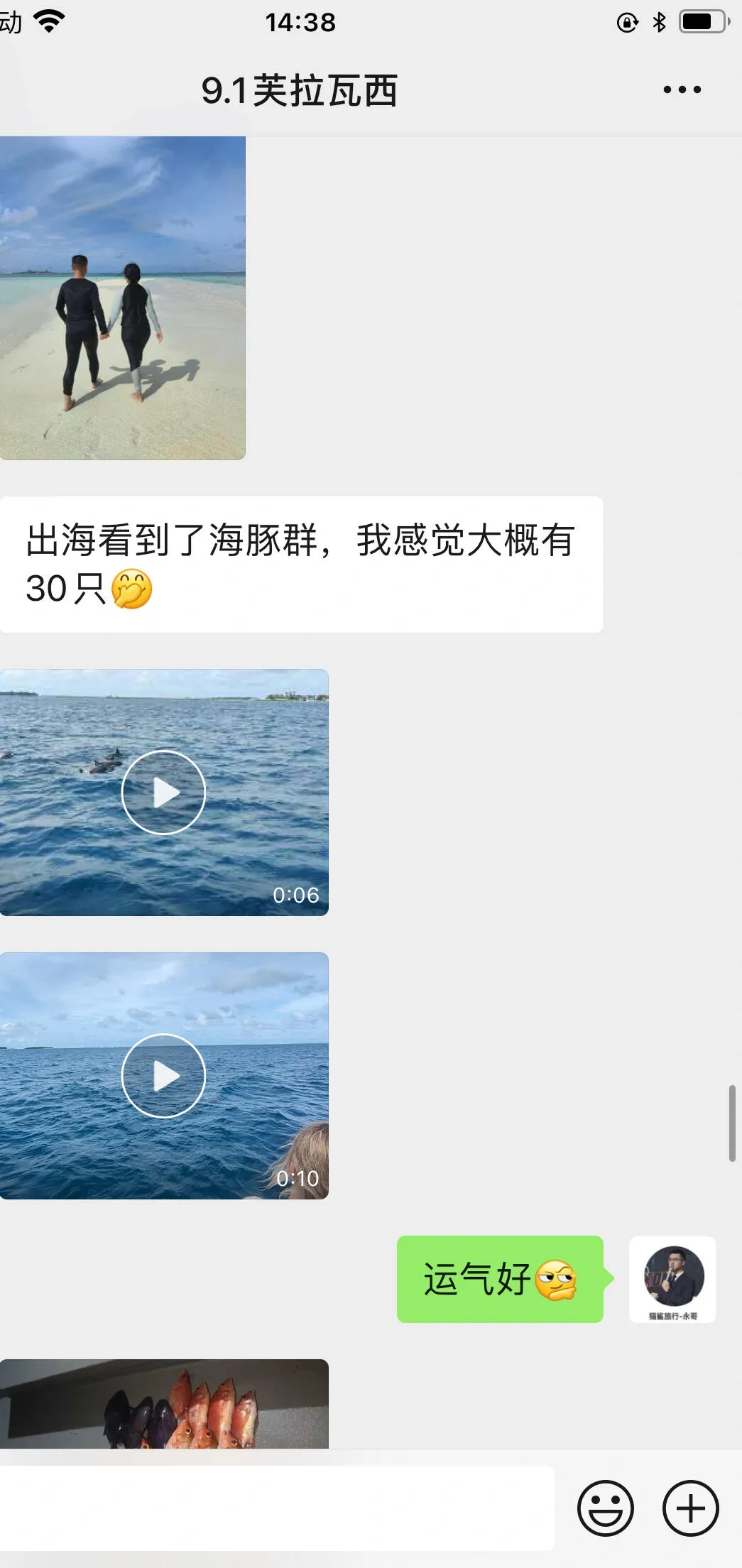Open the chat's three-dot more menu
The image size is (742, 1568).
[x=682, y=89]
